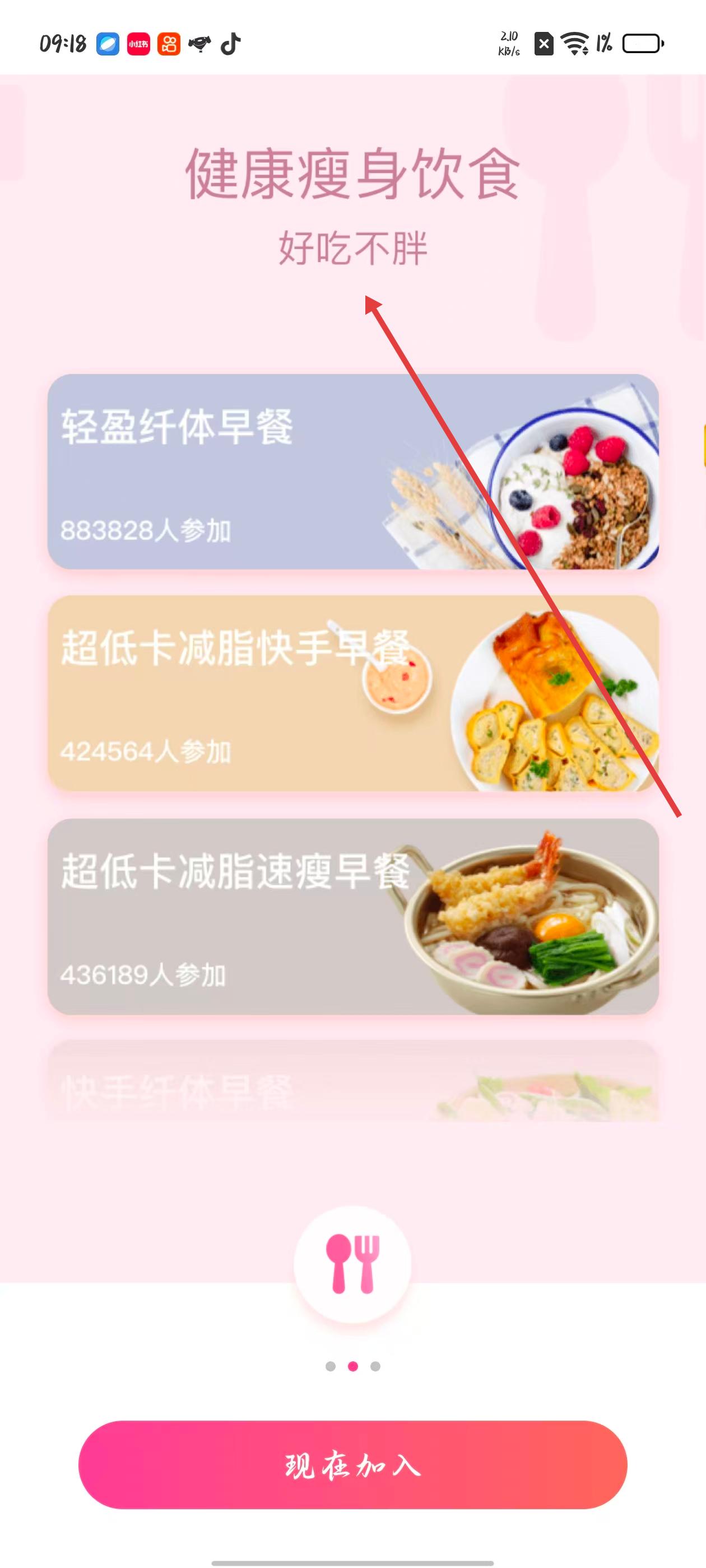Viewport: 706px width, 1568px height.
Task: Open the 轻盈纤体早餐 card
Action: click(x=352, y=472)
